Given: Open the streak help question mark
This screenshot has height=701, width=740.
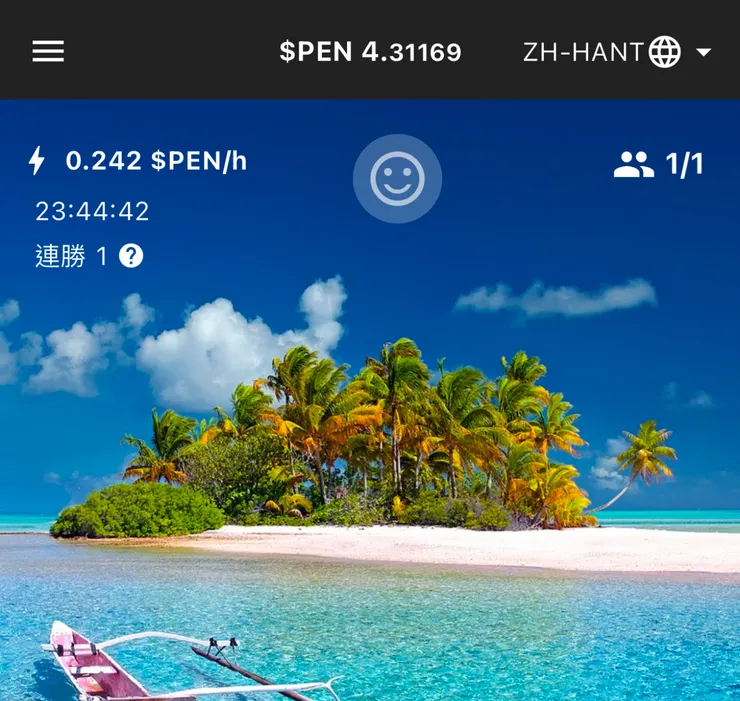Looking at the screenshot, I should pos(131,257).
